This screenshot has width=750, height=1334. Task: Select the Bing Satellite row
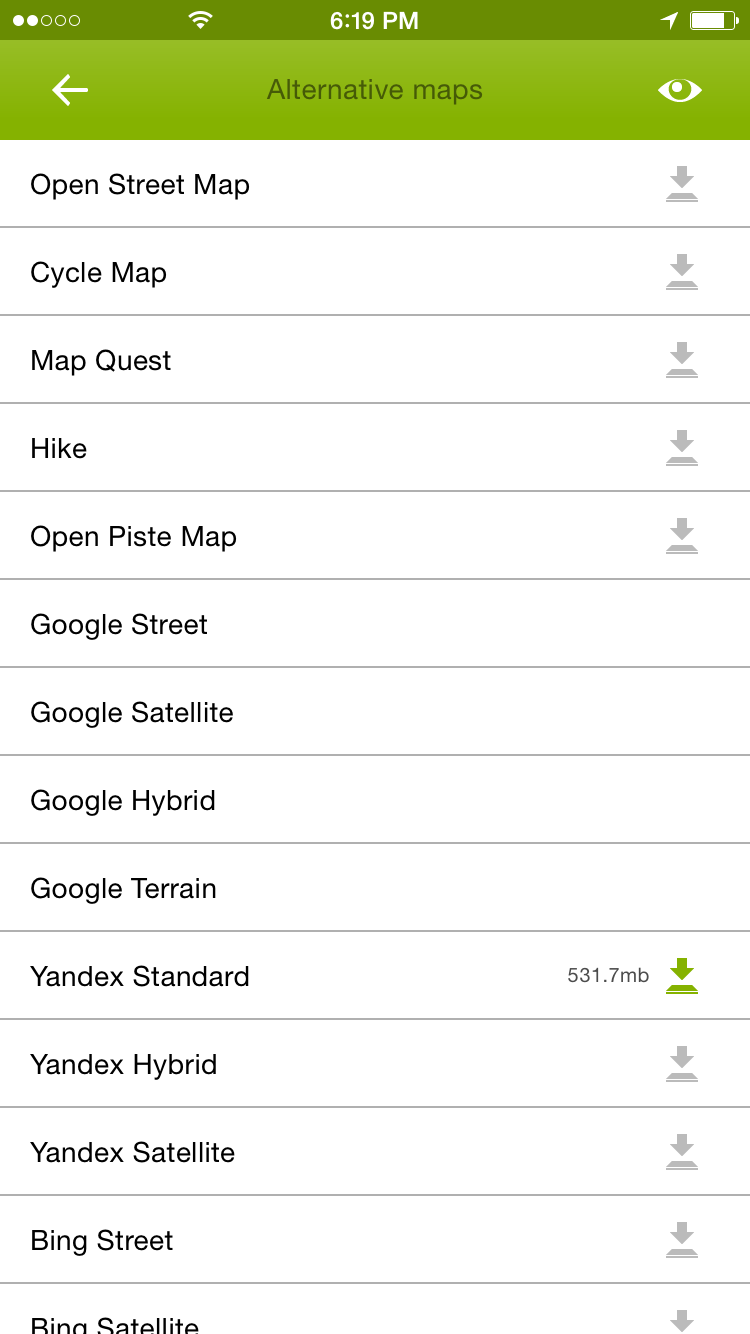[375, 1310]
